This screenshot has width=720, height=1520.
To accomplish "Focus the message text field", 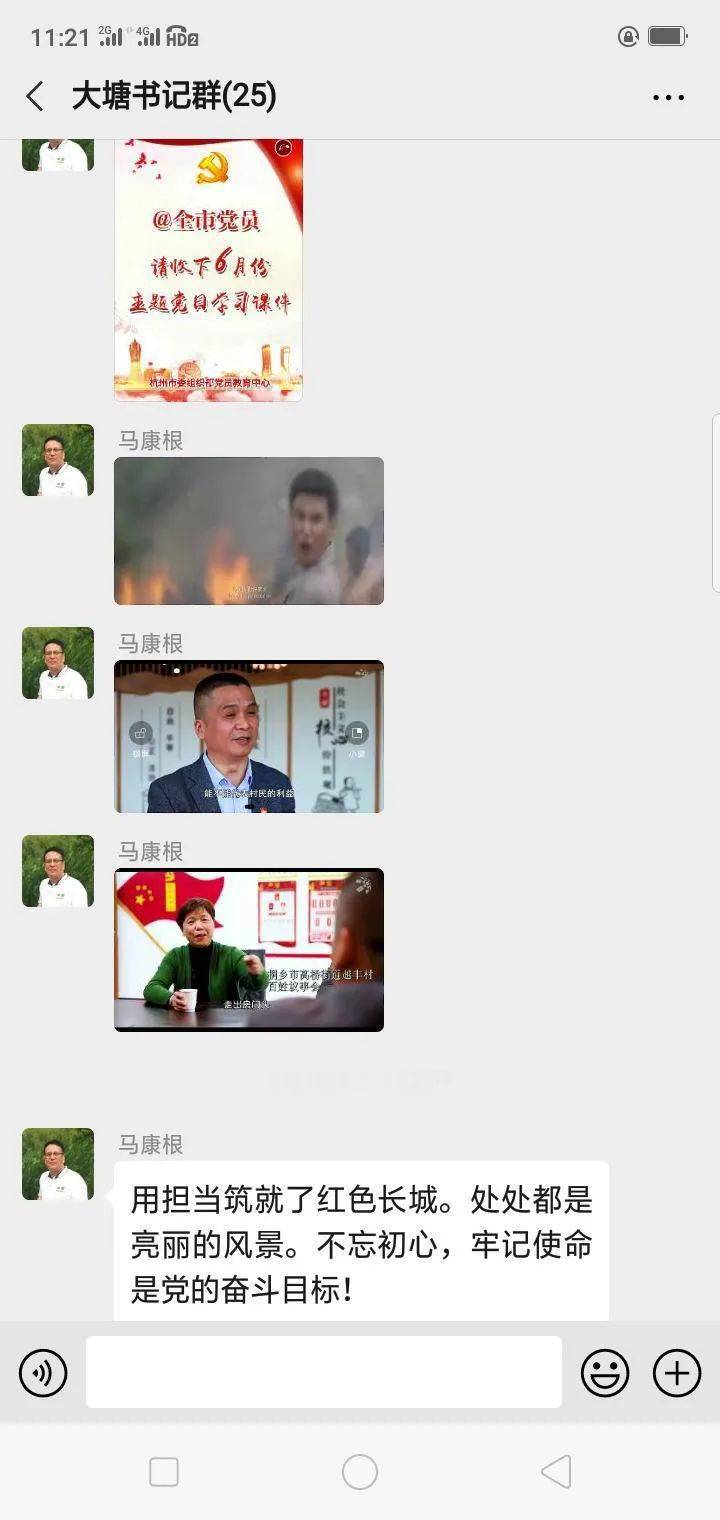I will click(323, 1372).
